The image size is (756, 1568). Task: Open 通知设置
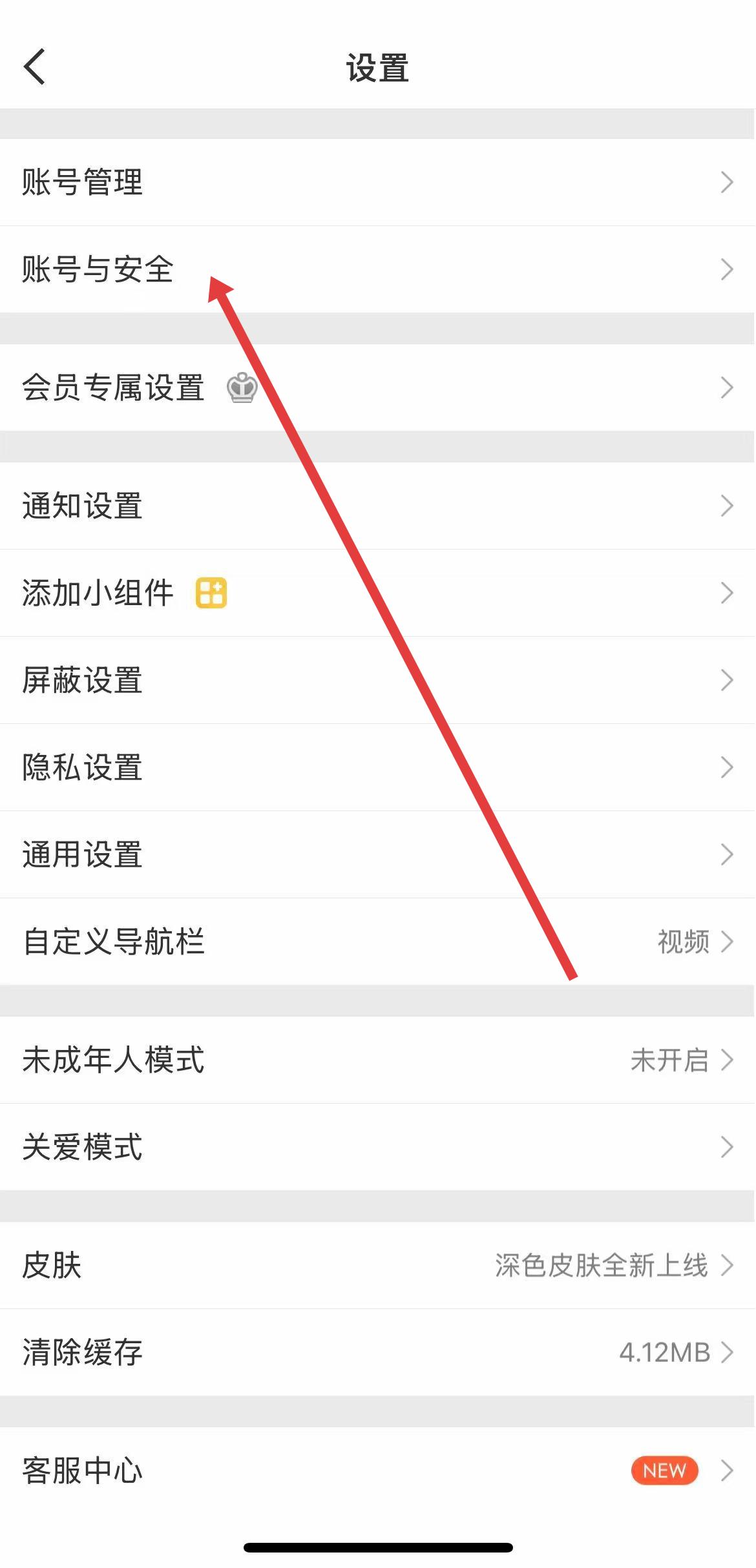point(378,506)
